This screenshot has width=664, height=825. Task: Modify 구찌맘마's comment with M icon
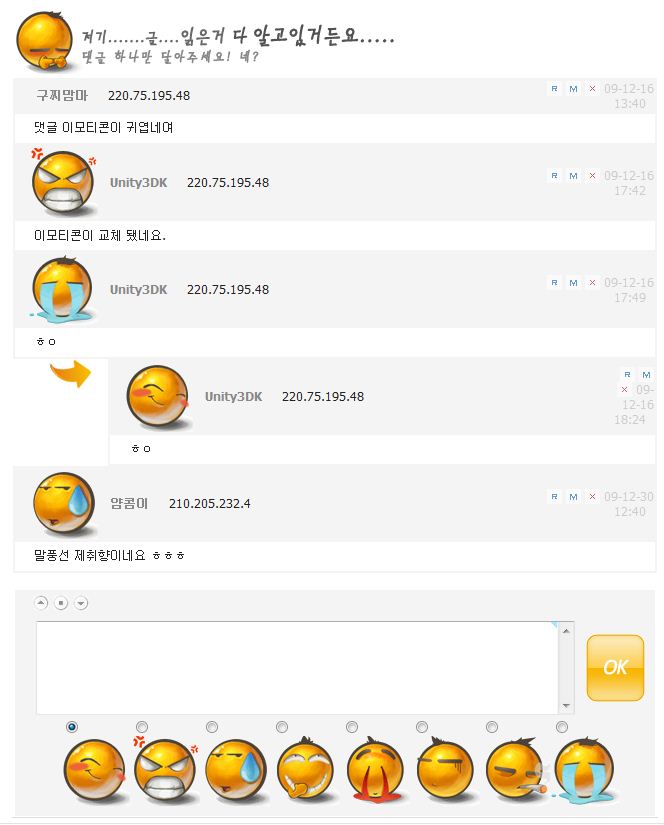(x=573, y=89)
